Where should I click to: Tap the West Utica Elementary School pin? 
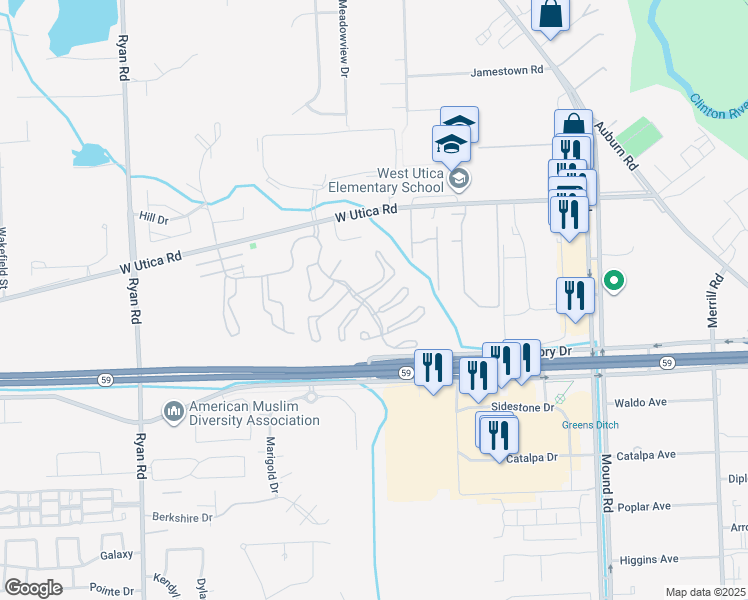pos(459,180)
